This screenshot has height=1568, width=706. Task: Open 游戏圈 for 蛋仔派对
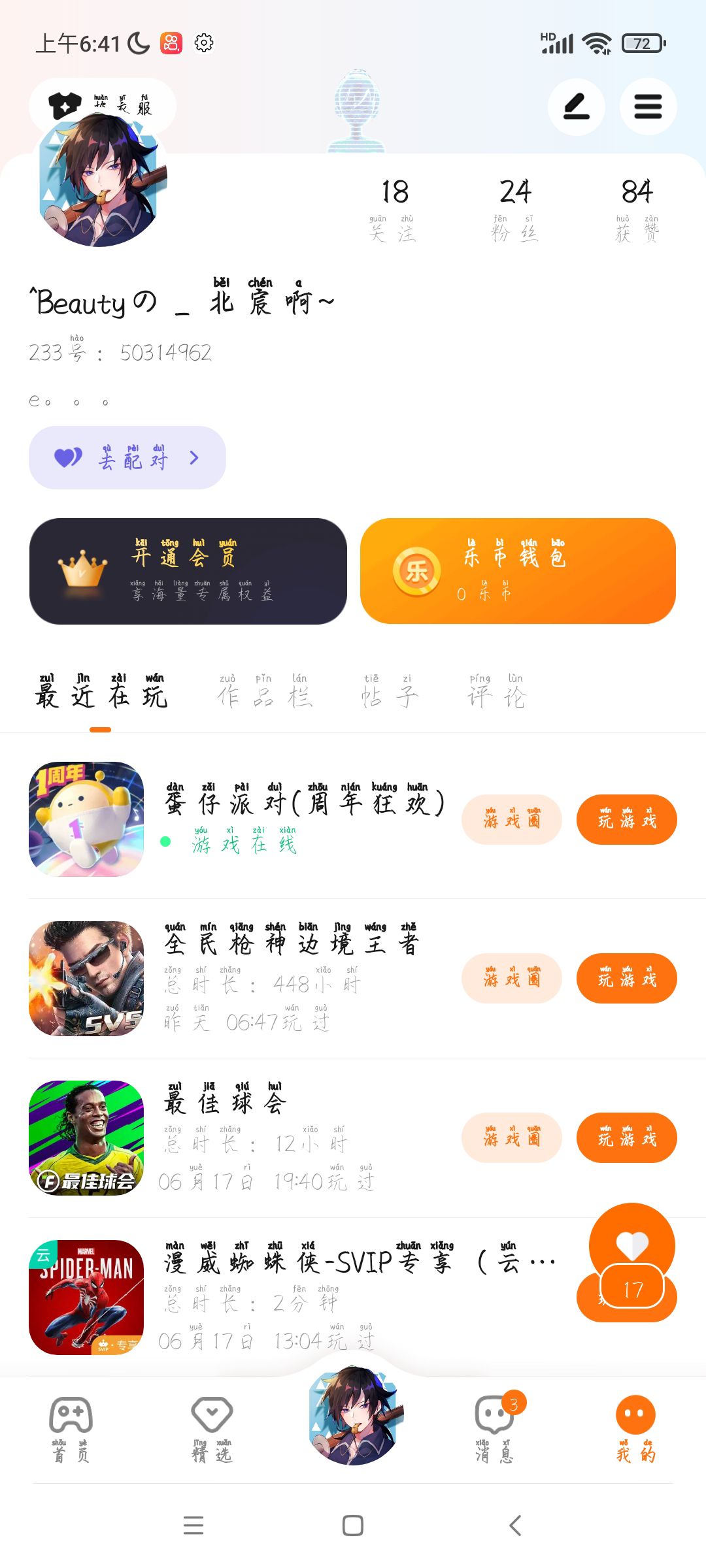tap(512, 820)
